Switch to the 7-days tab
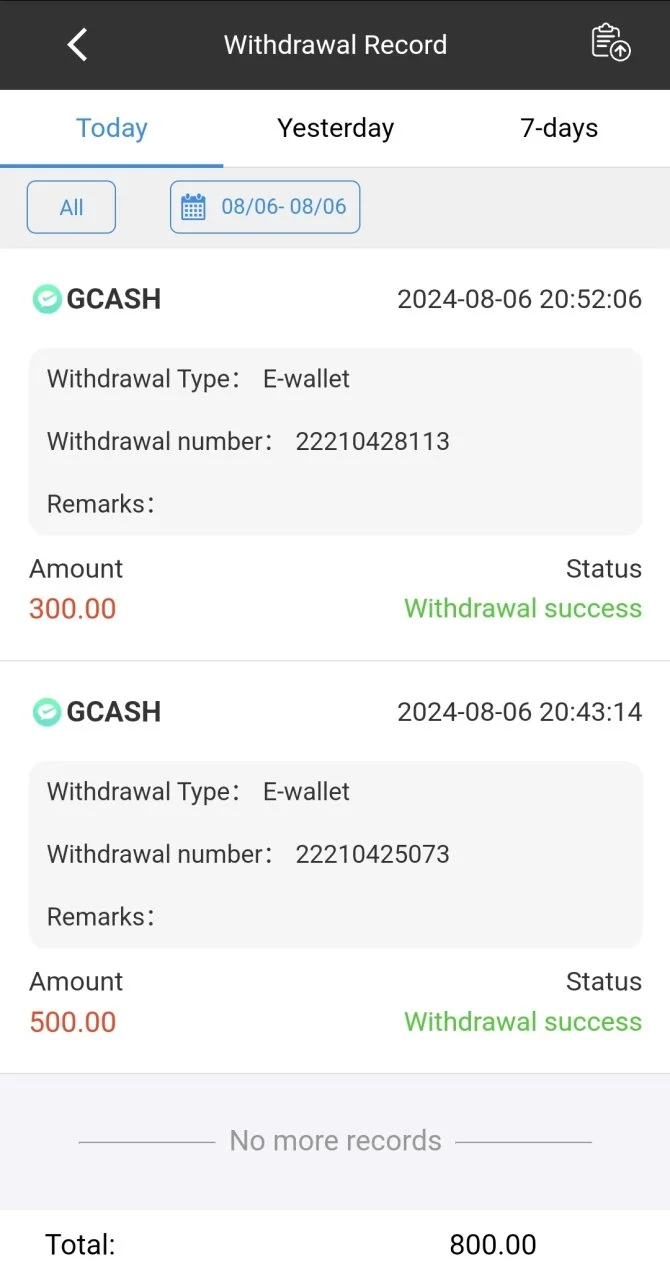This screenshot has height=1280, width=670. tap(559, 128)
